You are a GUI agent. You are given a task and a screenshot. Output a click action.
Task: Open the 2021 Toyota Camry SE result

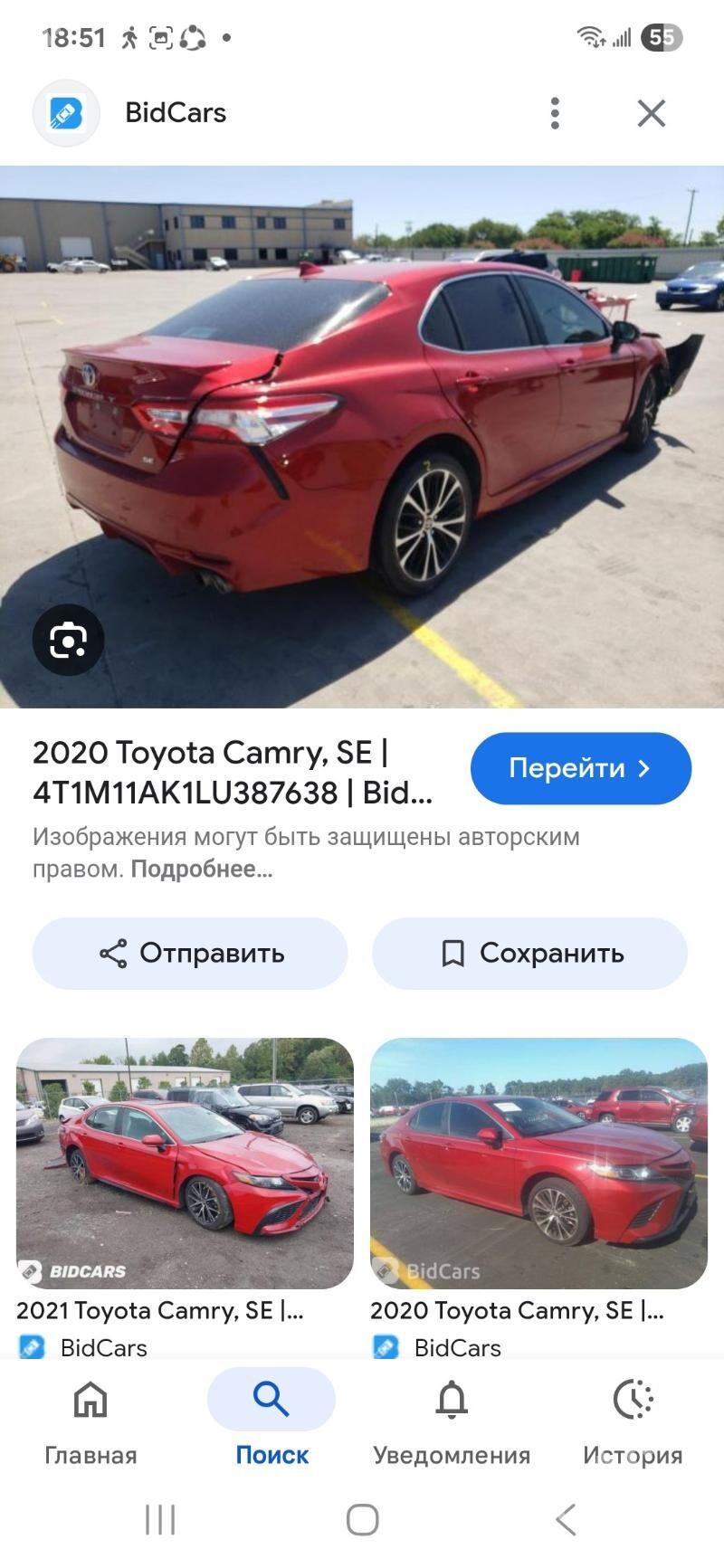pos(185,1163)
